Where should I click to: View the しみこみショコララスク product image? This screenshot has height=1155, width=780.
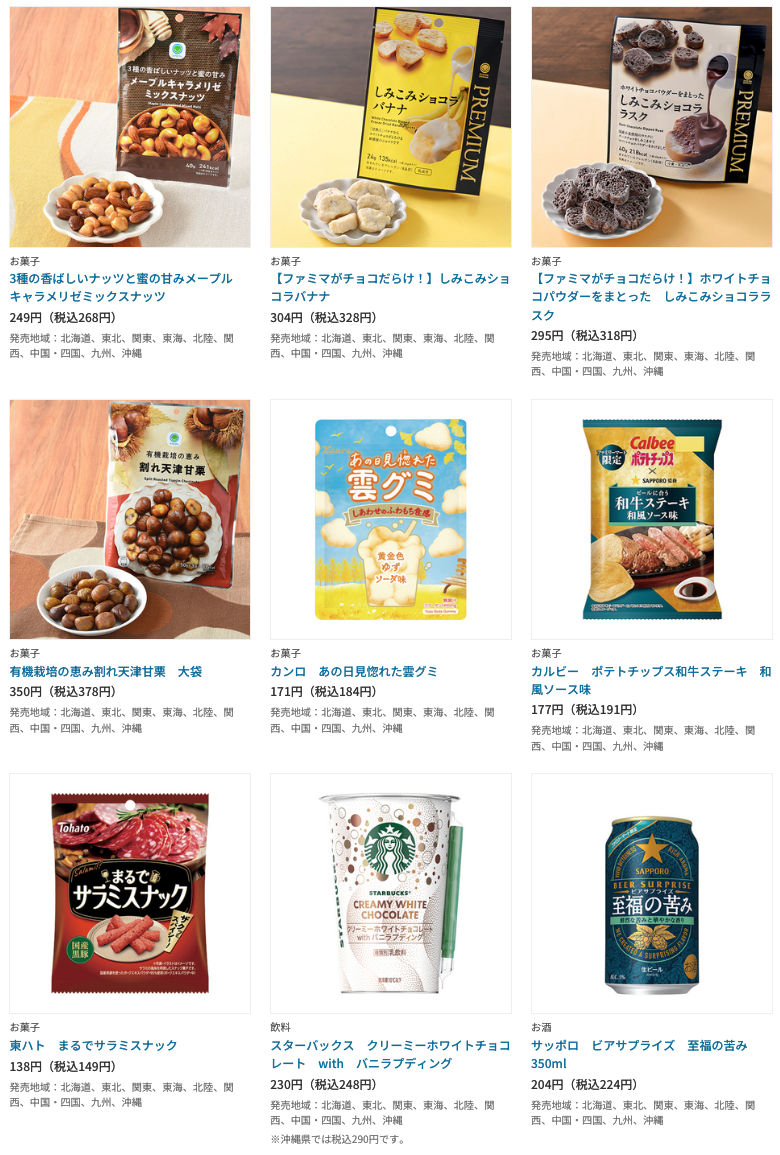point(651,127)
